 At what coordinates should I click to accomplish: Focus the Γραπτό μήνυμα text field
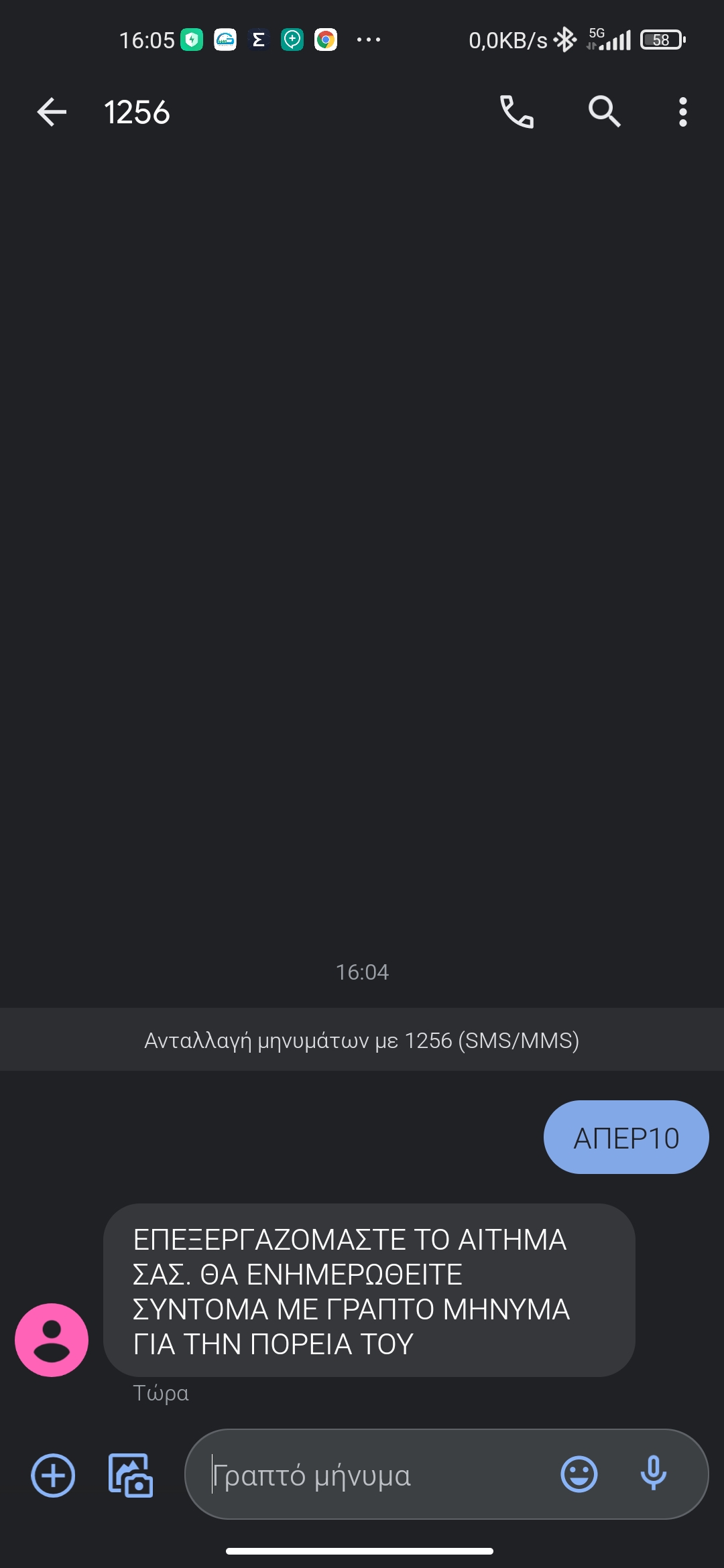pyautogui.click(x=375, y=1475)
